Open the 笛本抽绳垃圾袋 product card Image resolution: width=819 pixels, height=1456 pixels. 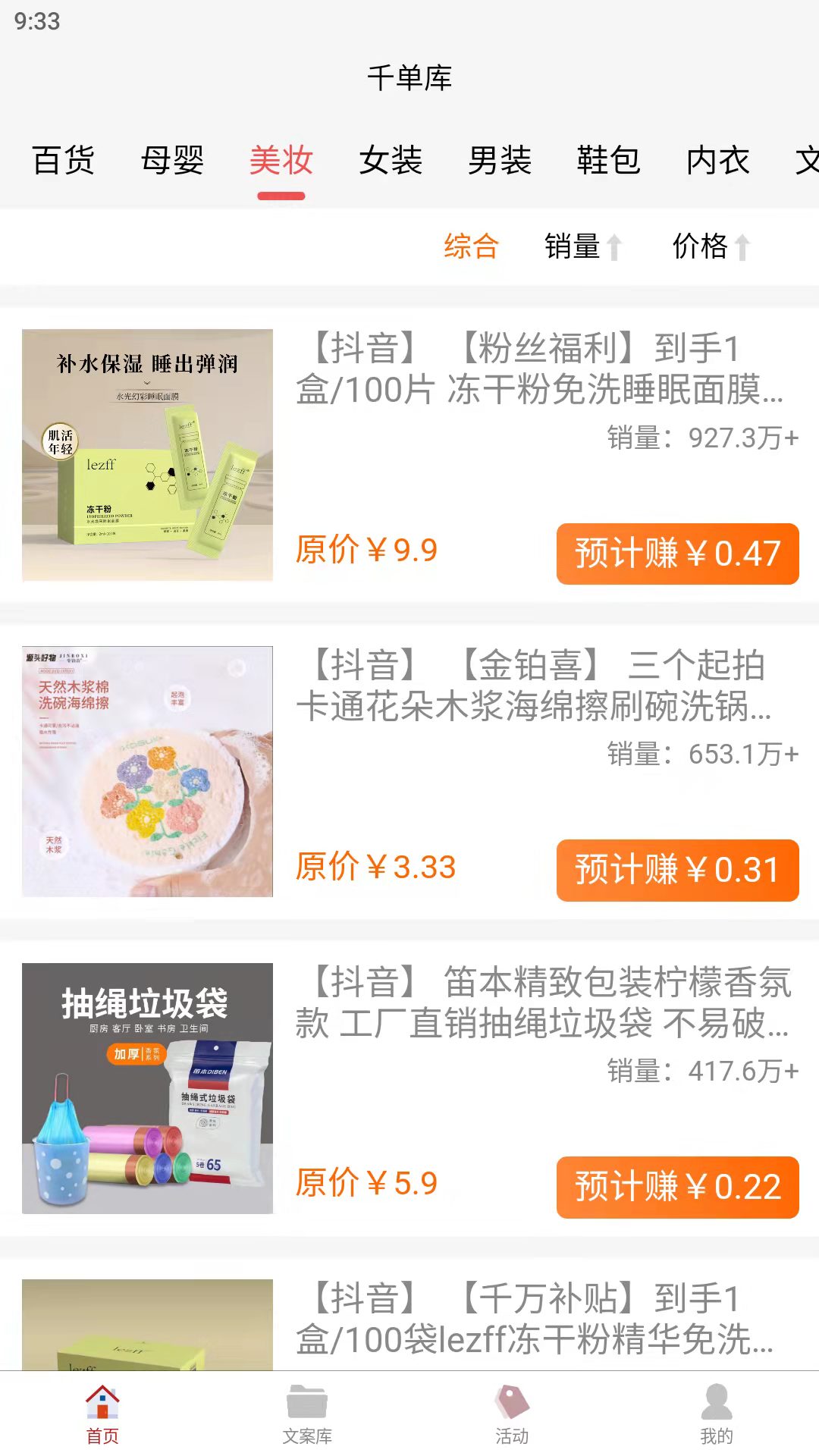tap(538, 1003)
